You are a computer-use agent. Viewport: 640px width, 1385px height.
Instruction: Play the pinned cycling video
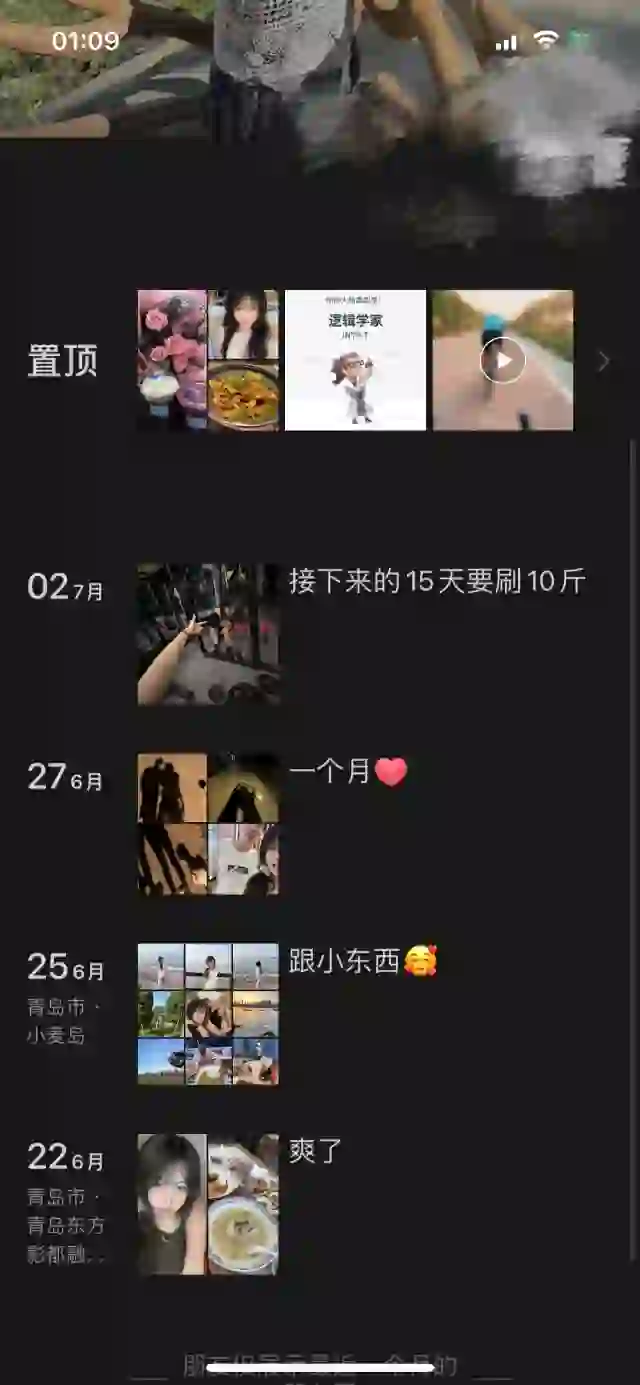pyautogui.click(x=502, y=360)
